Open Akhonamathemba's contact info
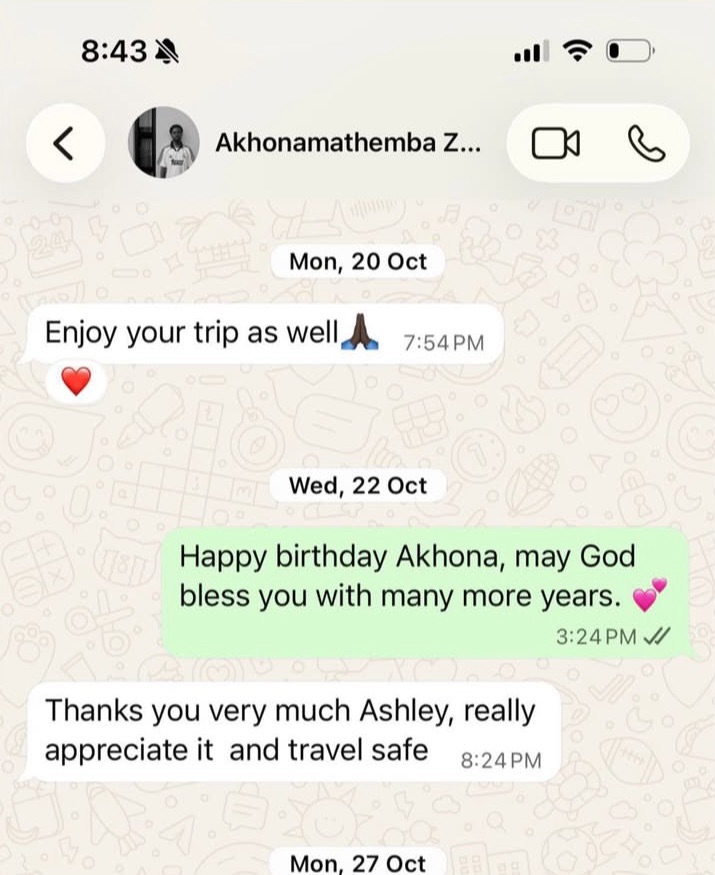The height and width of the screenshot is (875, 715). (x=347, y=143)
